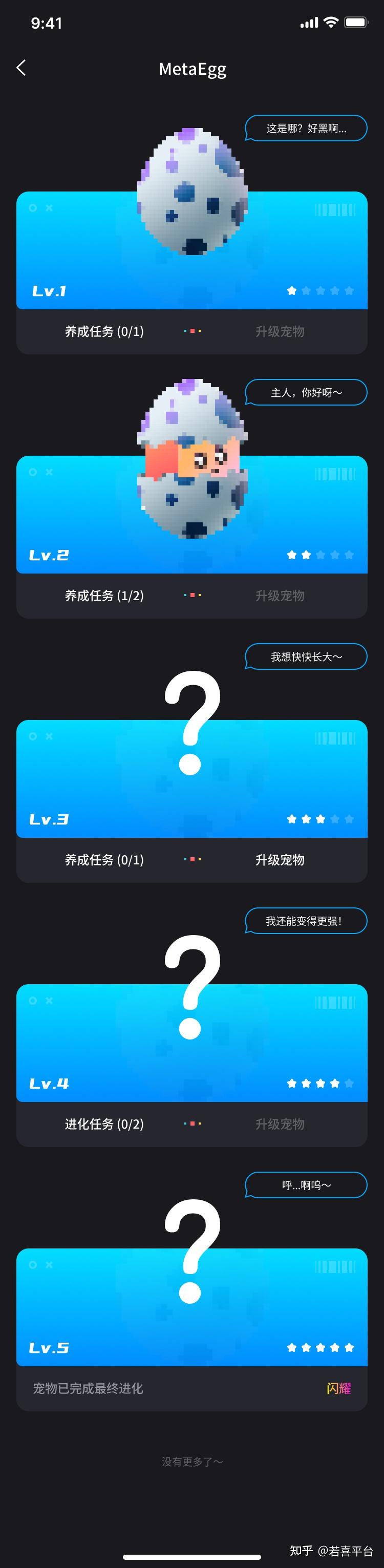Open the Lv.1 spotted egg card

[191, 249]
